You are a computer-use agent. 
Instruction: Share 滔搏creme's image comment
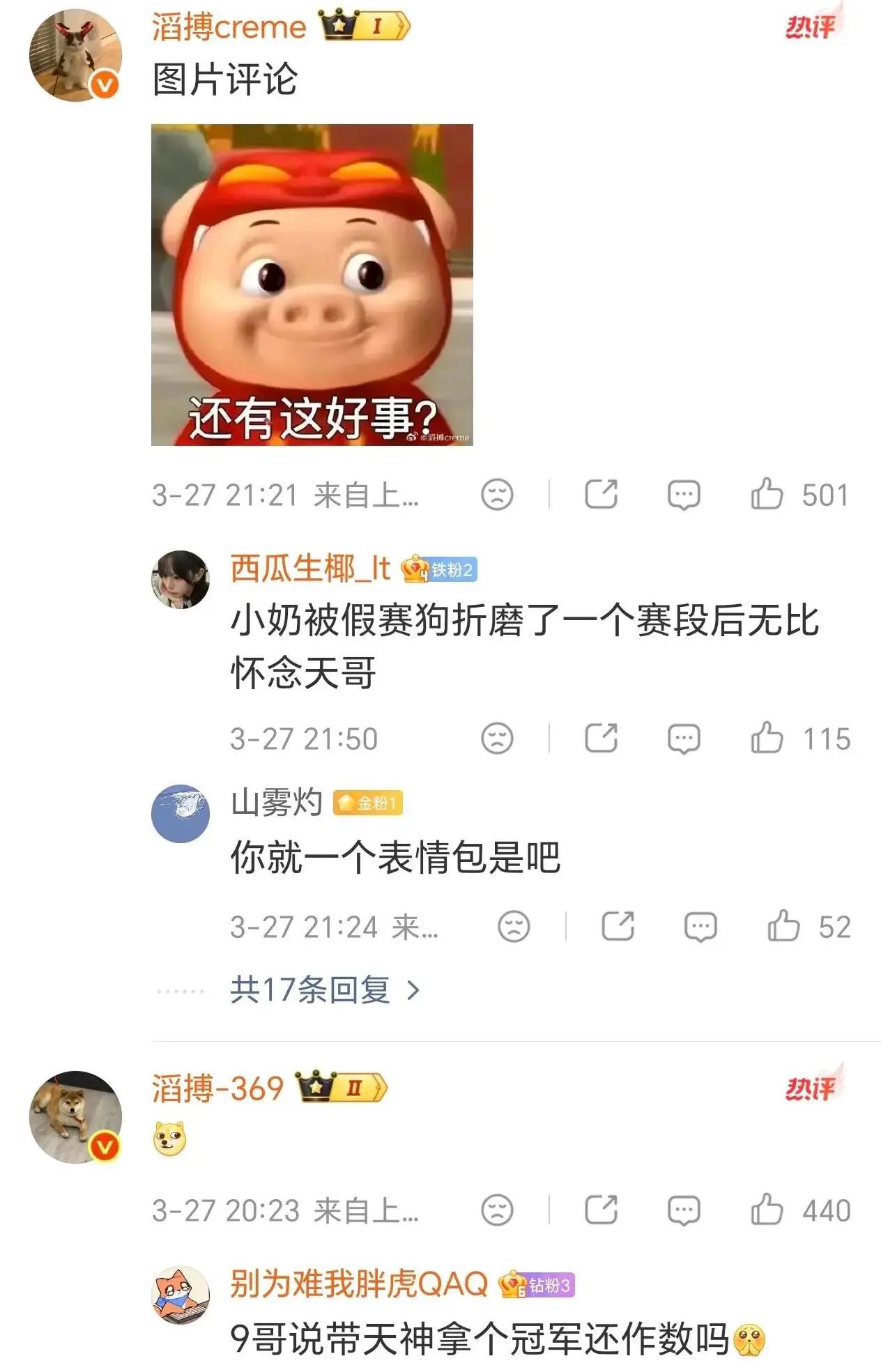click(601, 495)
